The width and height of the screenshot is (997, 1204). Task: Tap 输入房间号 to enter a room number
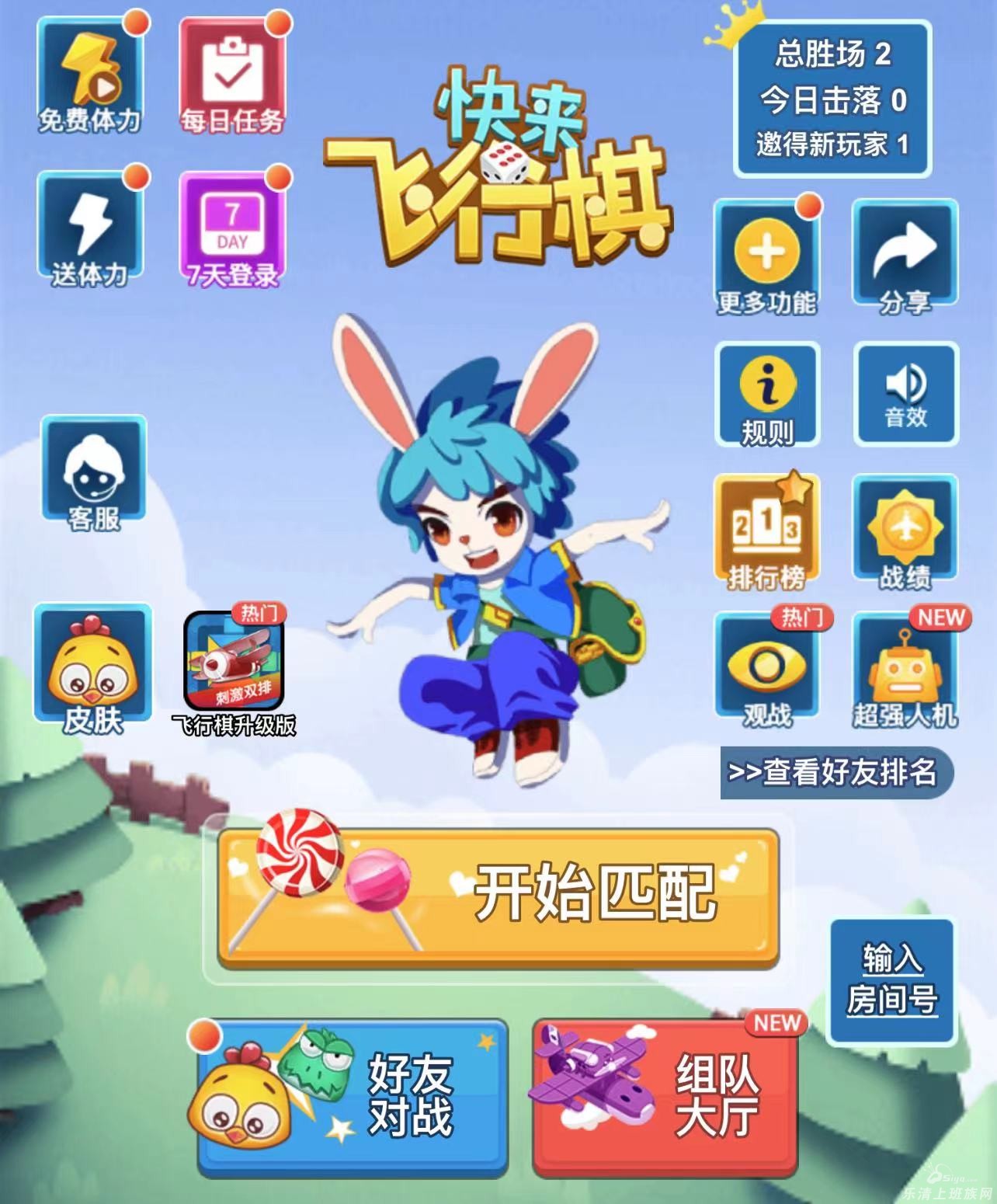891,980
